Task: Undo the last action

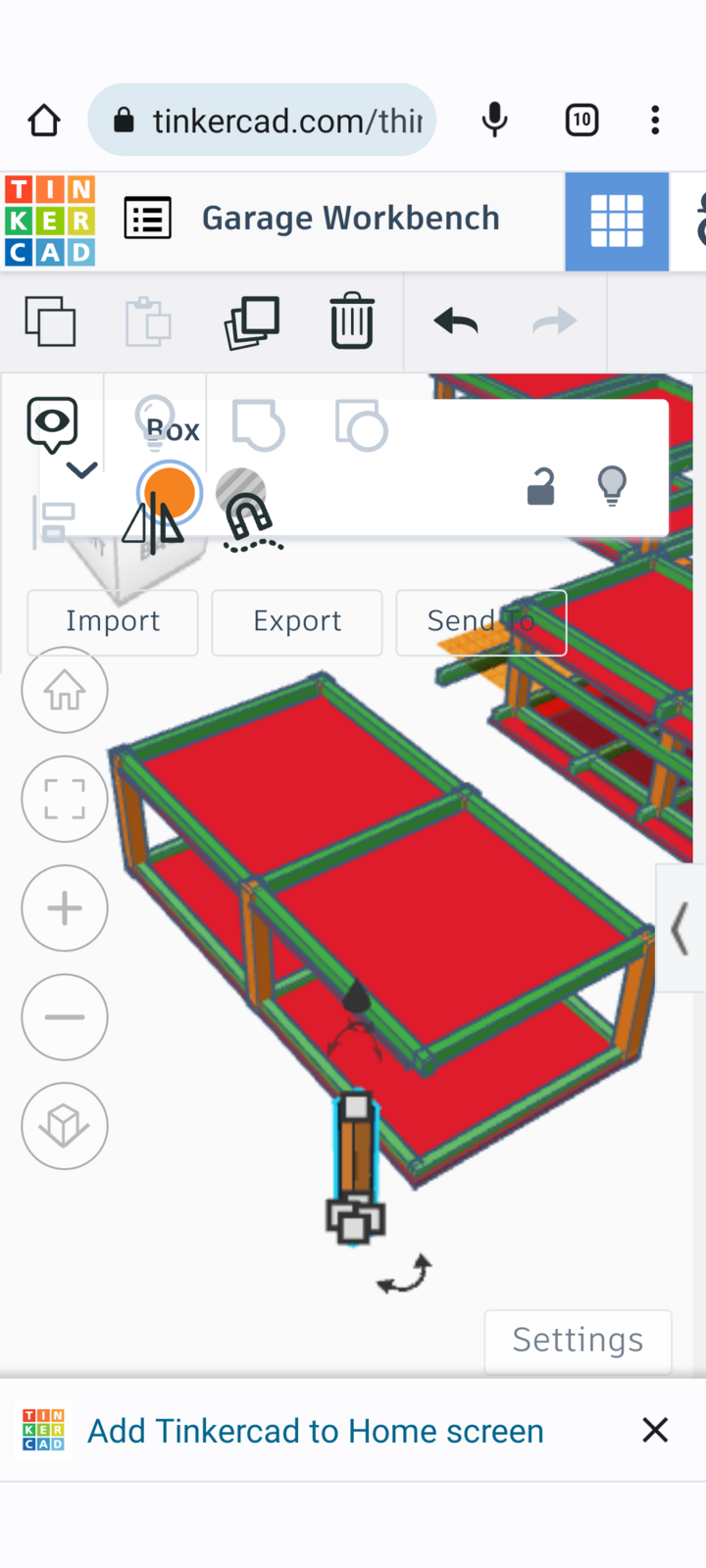Action: tap(456, 321)
